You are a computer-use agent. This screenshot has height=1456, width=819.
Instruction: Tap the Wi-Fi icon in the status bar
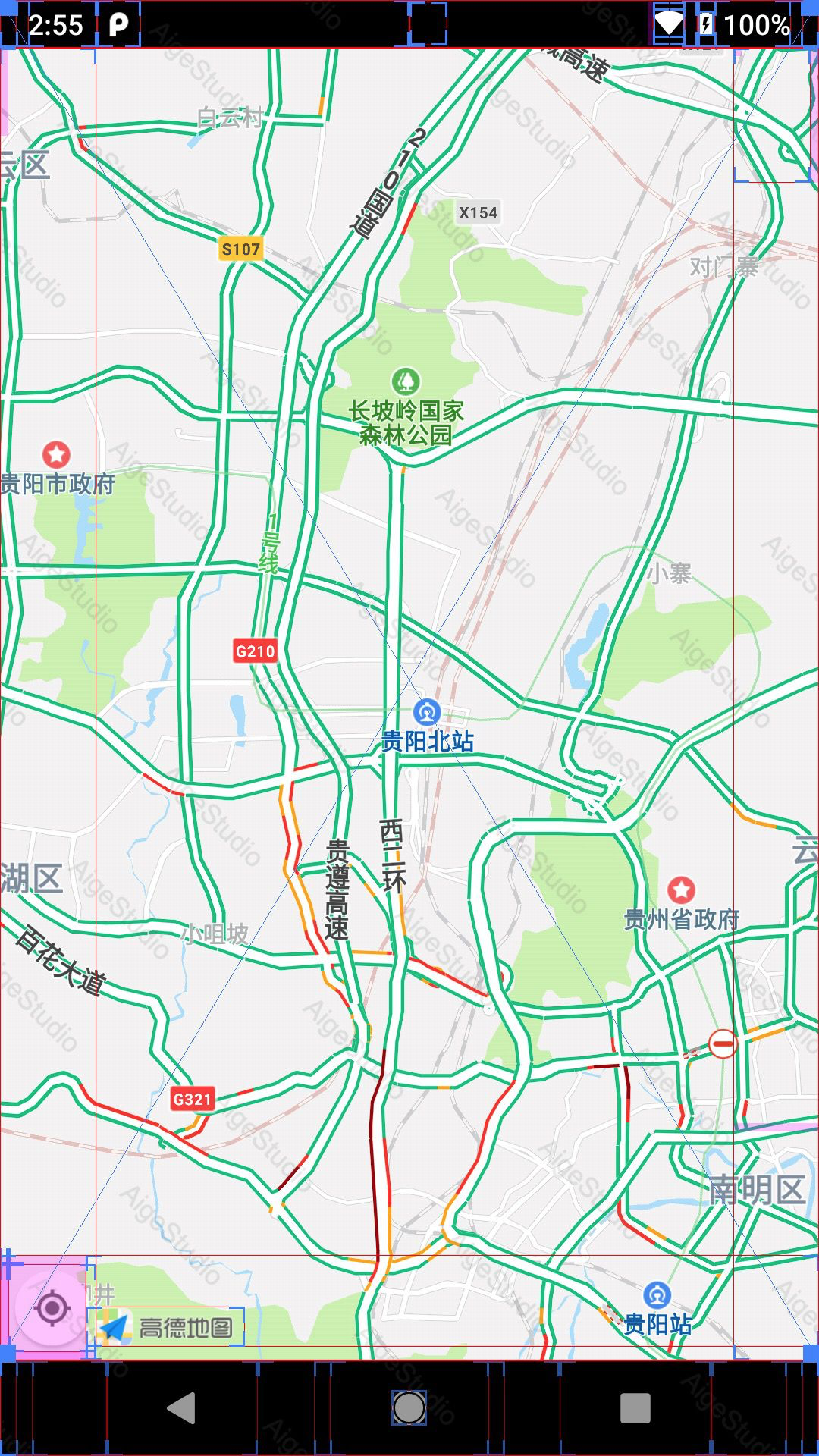(670, 25)
